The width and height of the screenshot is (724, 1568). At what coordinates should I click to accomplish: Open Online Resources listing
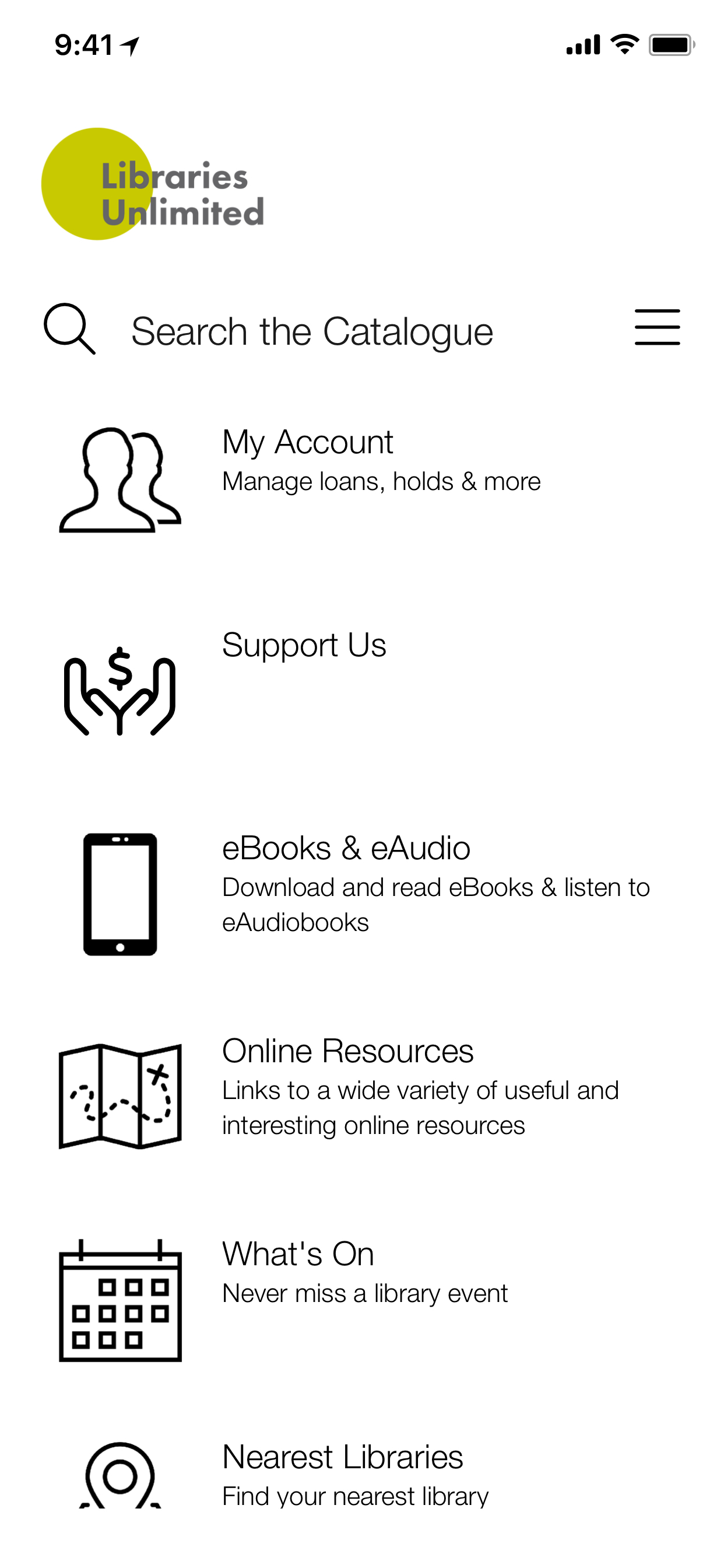(348, 1051)
